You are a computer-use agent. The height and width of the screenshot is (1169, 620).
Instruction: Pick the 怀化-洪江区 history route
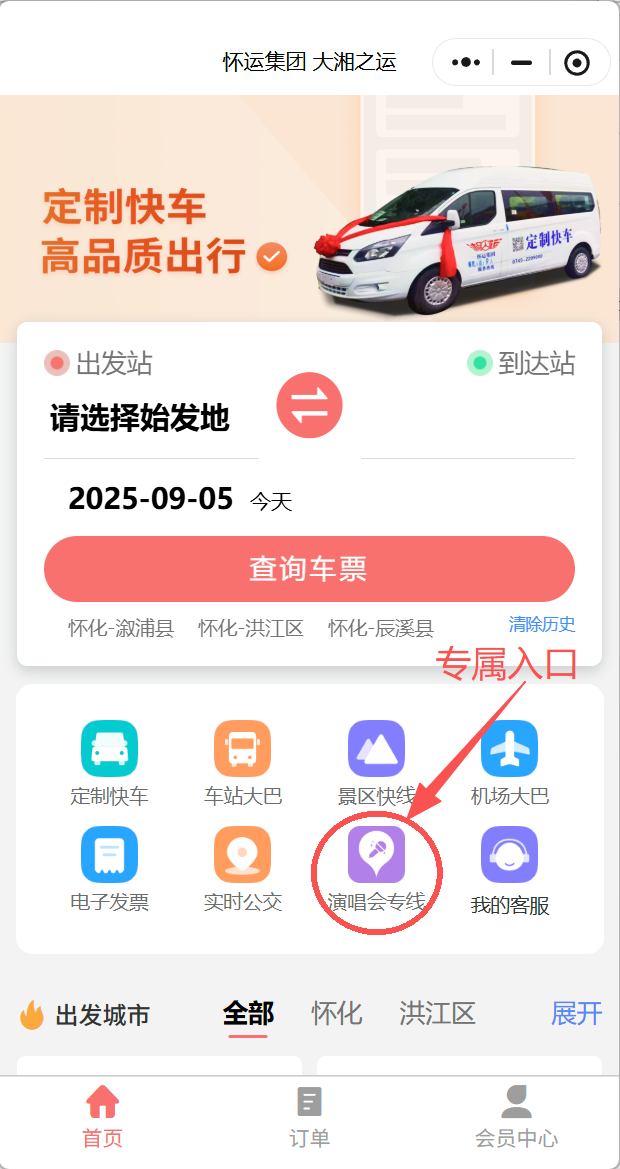tap(251, 628)
